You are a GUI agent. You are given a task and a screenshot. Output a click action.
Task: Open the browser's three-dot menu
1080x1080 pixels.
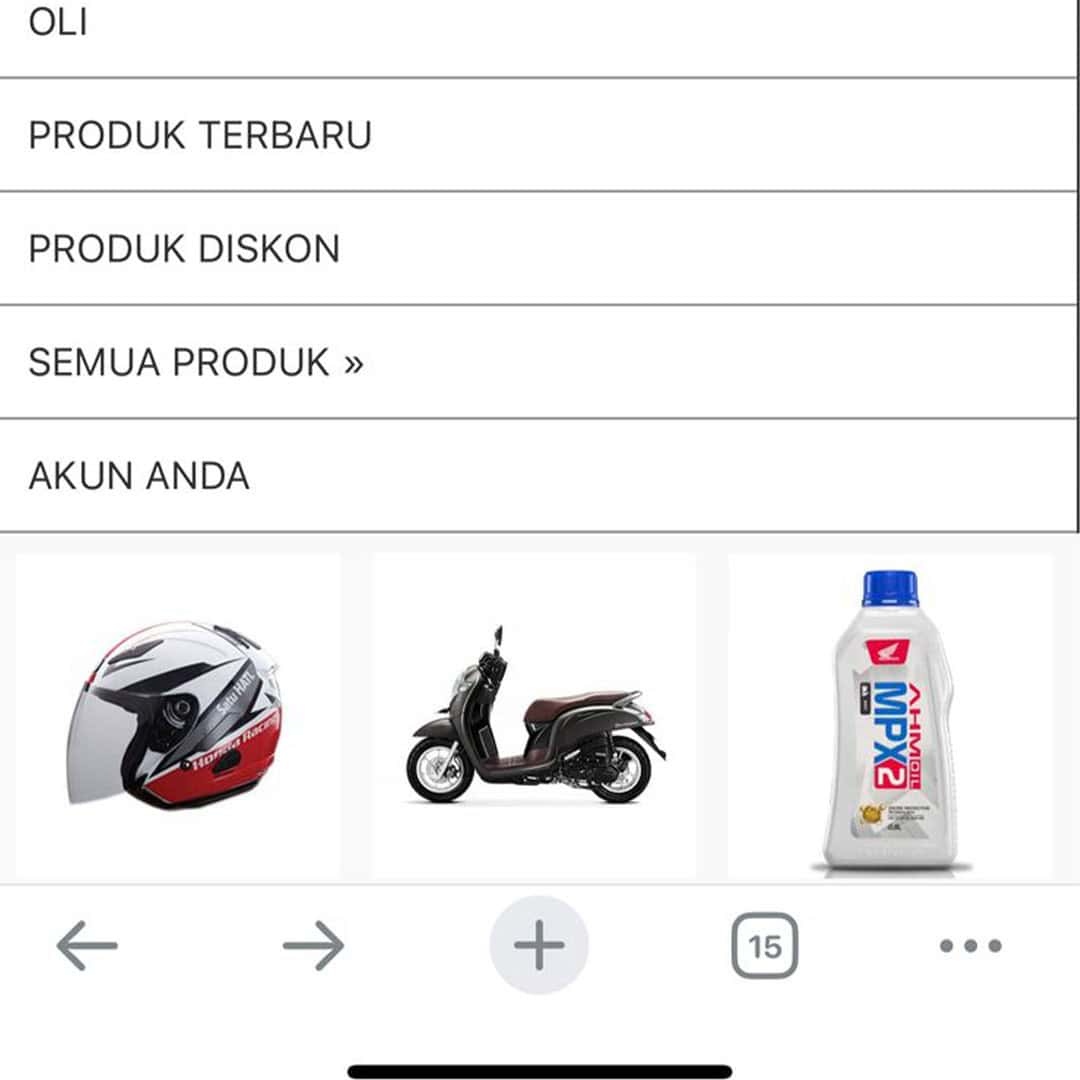(971, 946)
